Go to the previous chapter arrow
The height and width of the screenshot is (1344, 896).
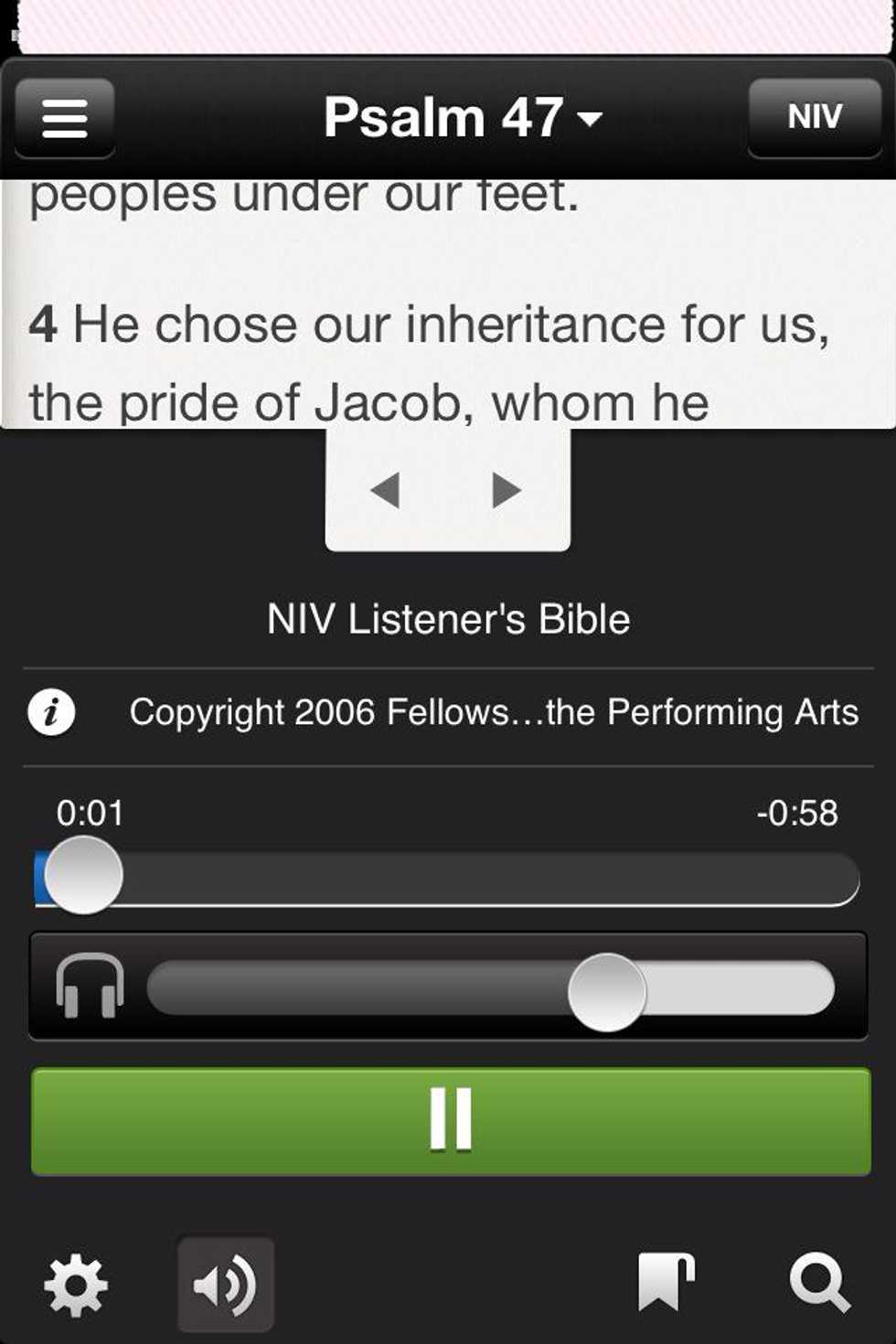386,491
